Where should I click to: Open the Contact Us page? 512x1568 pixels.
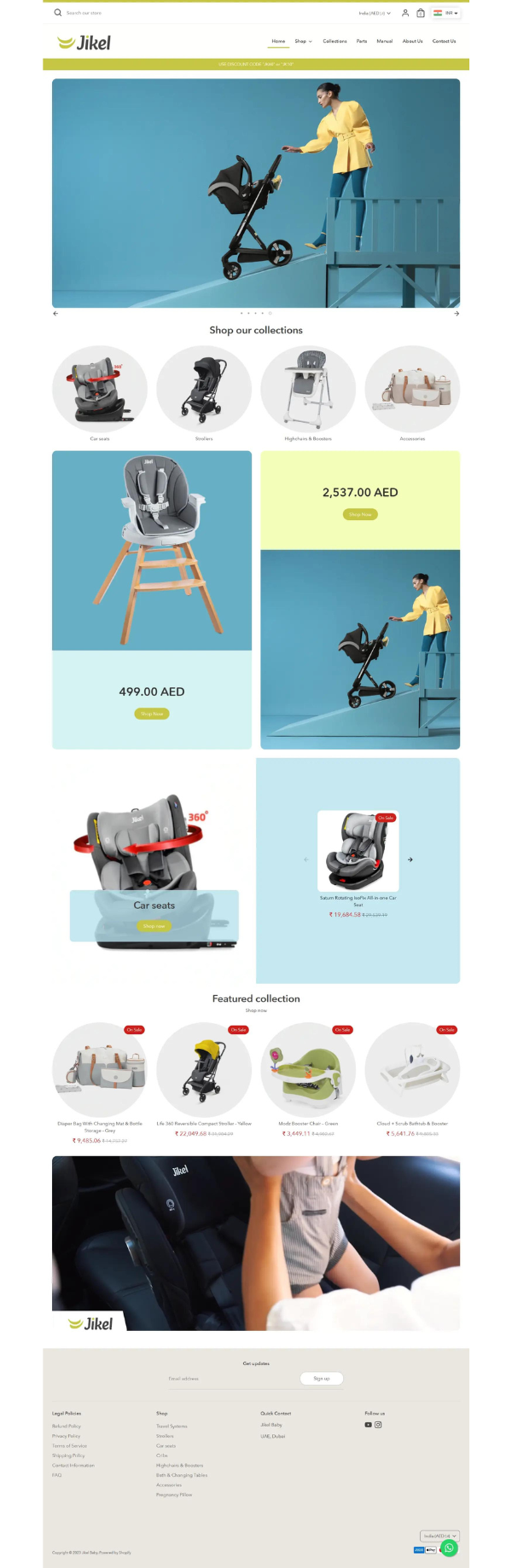444,41
